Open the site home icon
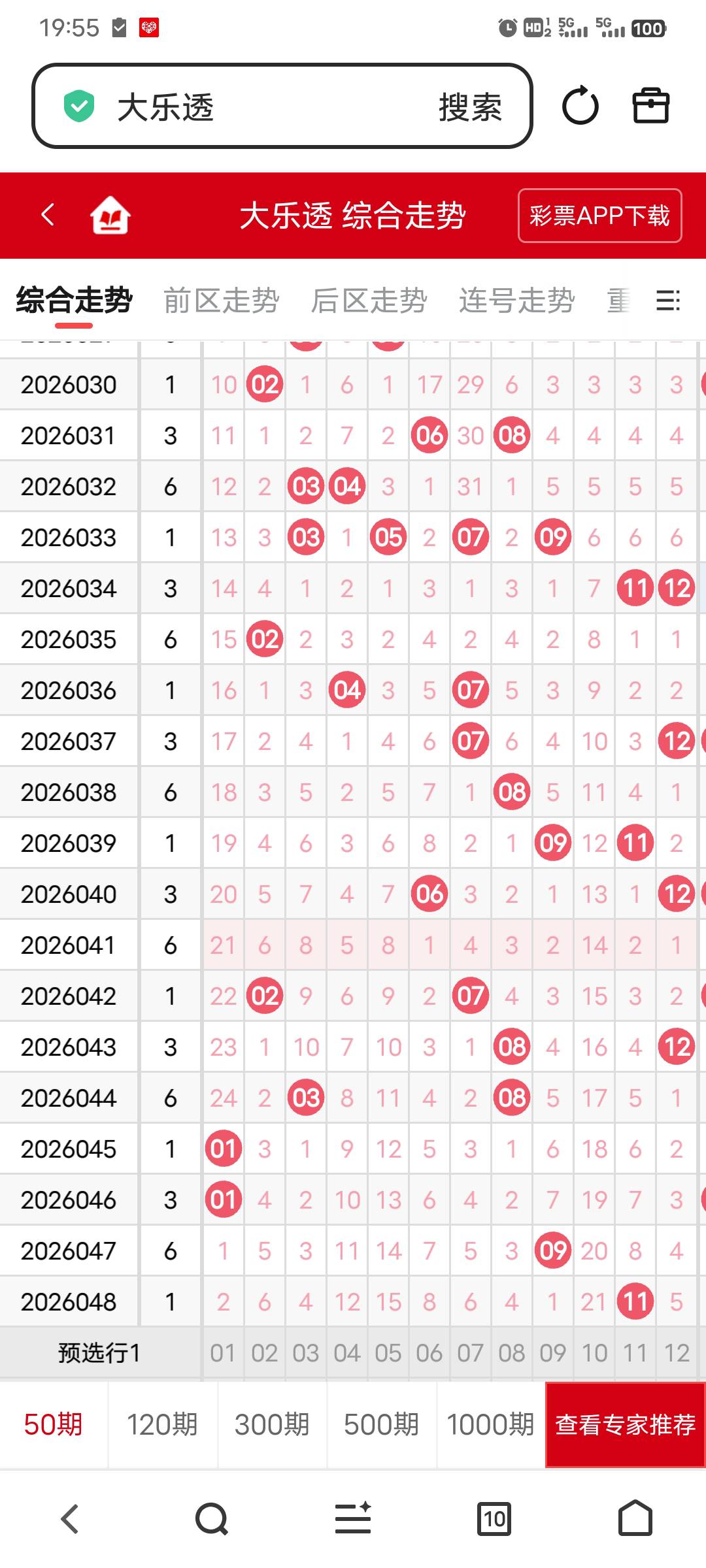 pyautogui.click(x=110, y=215)
